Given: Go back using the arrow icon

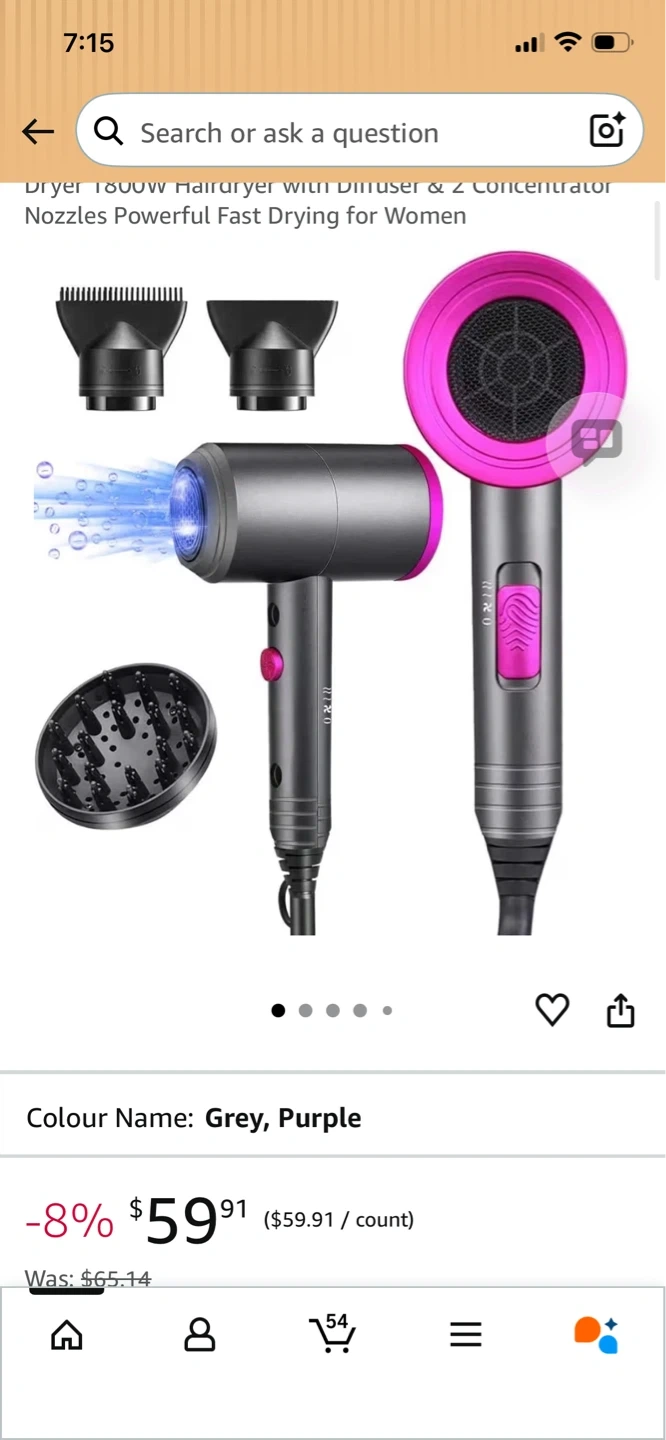Looking at the screenshot, I should tap(38, 132).
